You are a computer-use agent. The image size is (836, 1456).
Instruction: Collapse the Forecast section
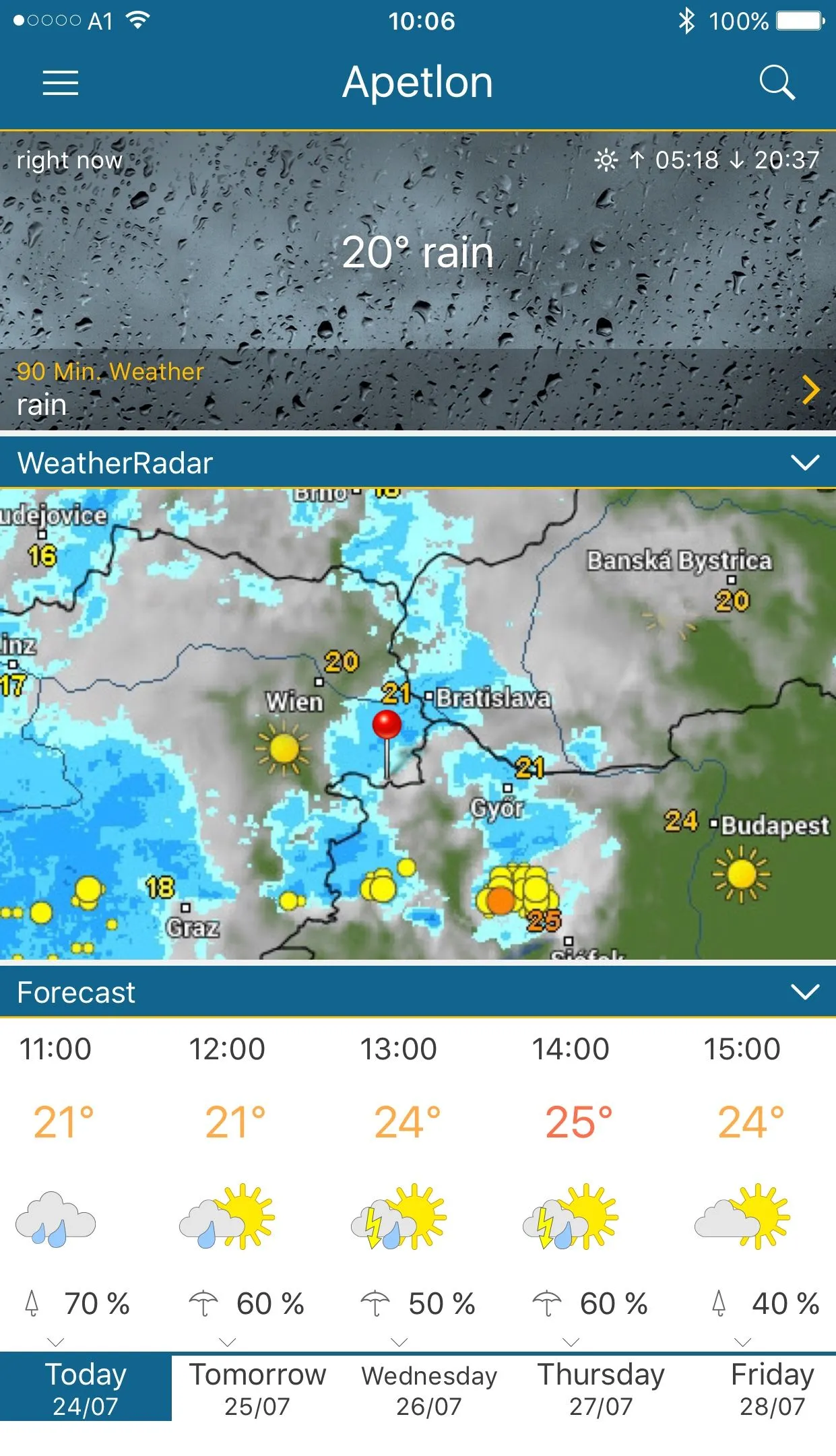tap(804, 992)
